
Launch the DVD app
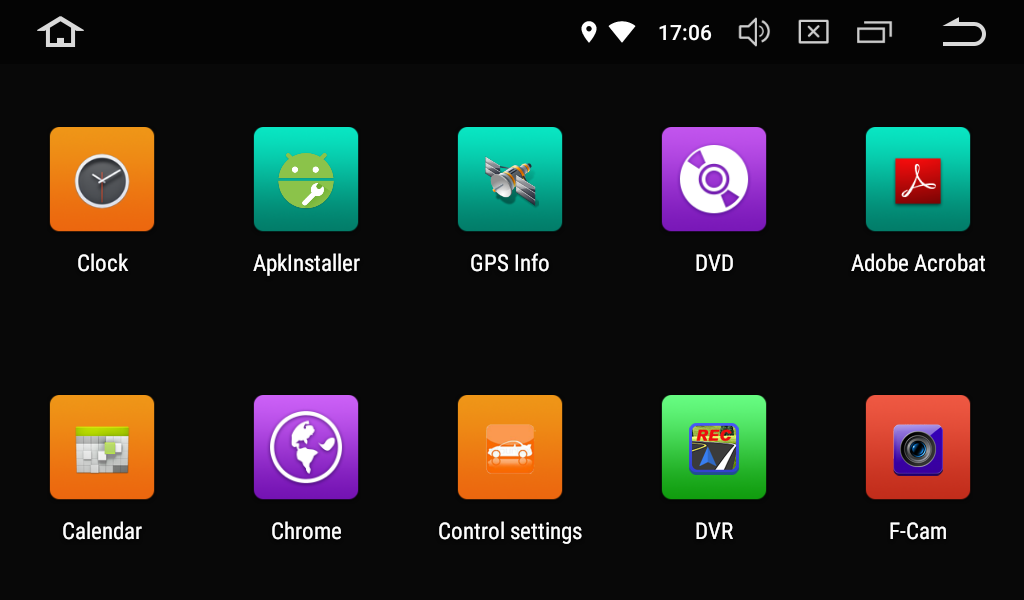(714, 179)
